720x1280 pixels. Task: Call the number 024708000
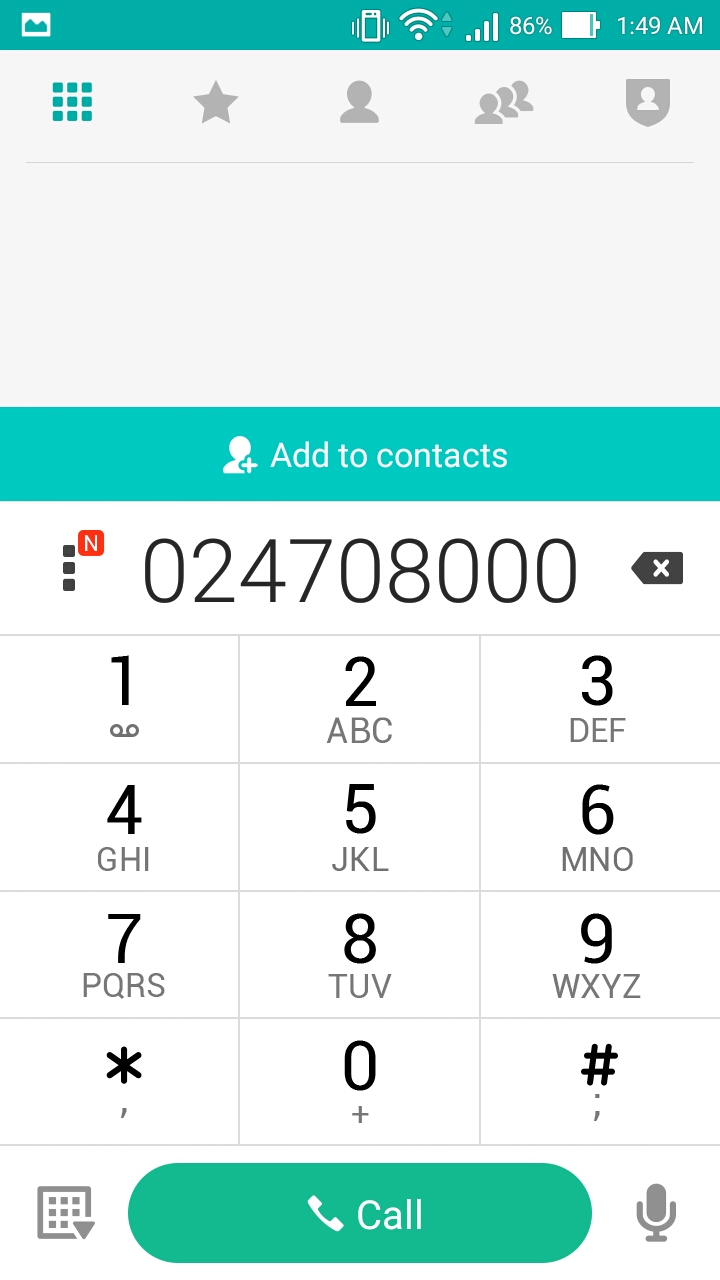(360, 1213)
